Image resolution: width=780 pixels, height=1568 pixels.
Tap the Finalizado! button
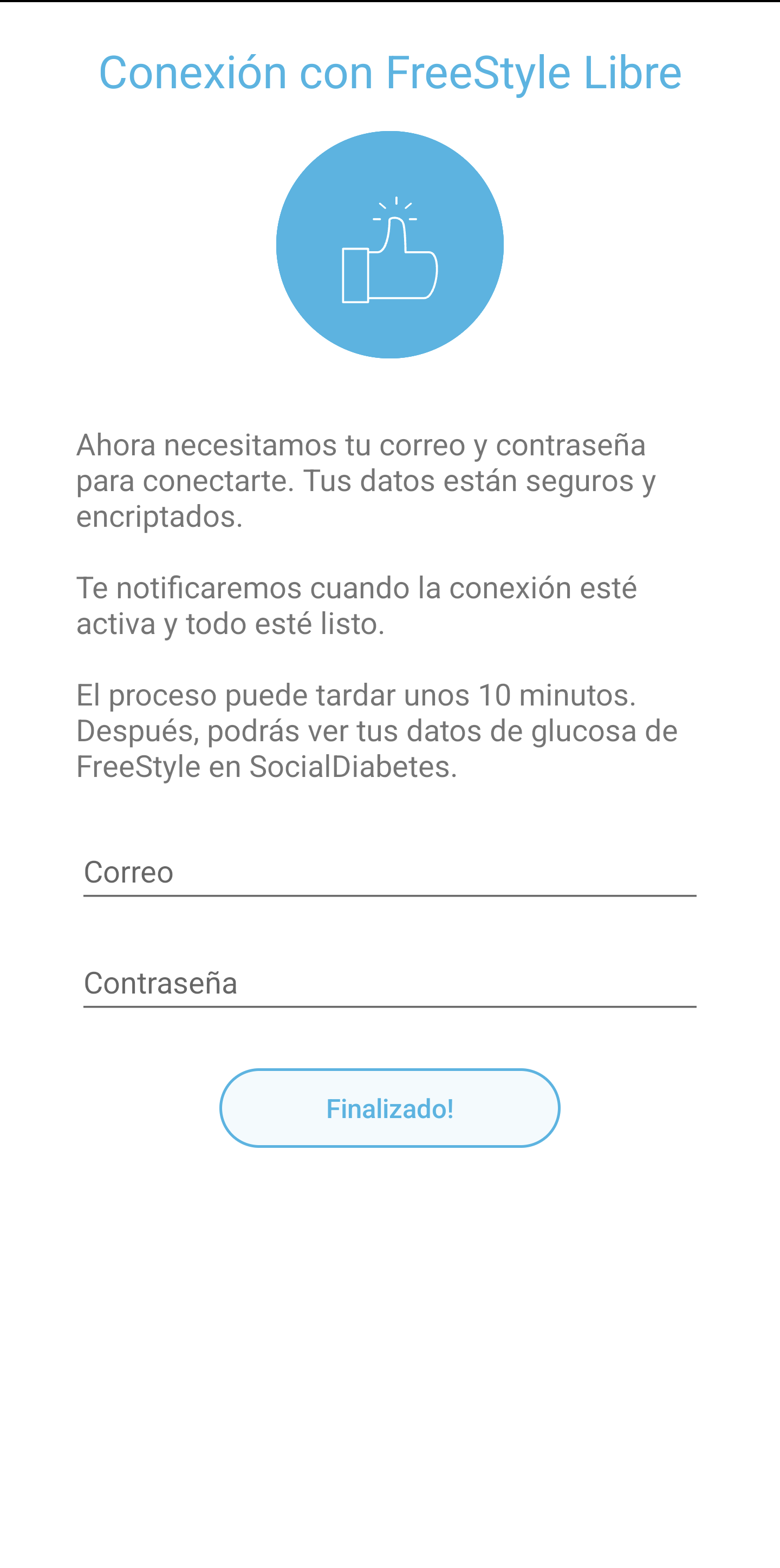389,1108
